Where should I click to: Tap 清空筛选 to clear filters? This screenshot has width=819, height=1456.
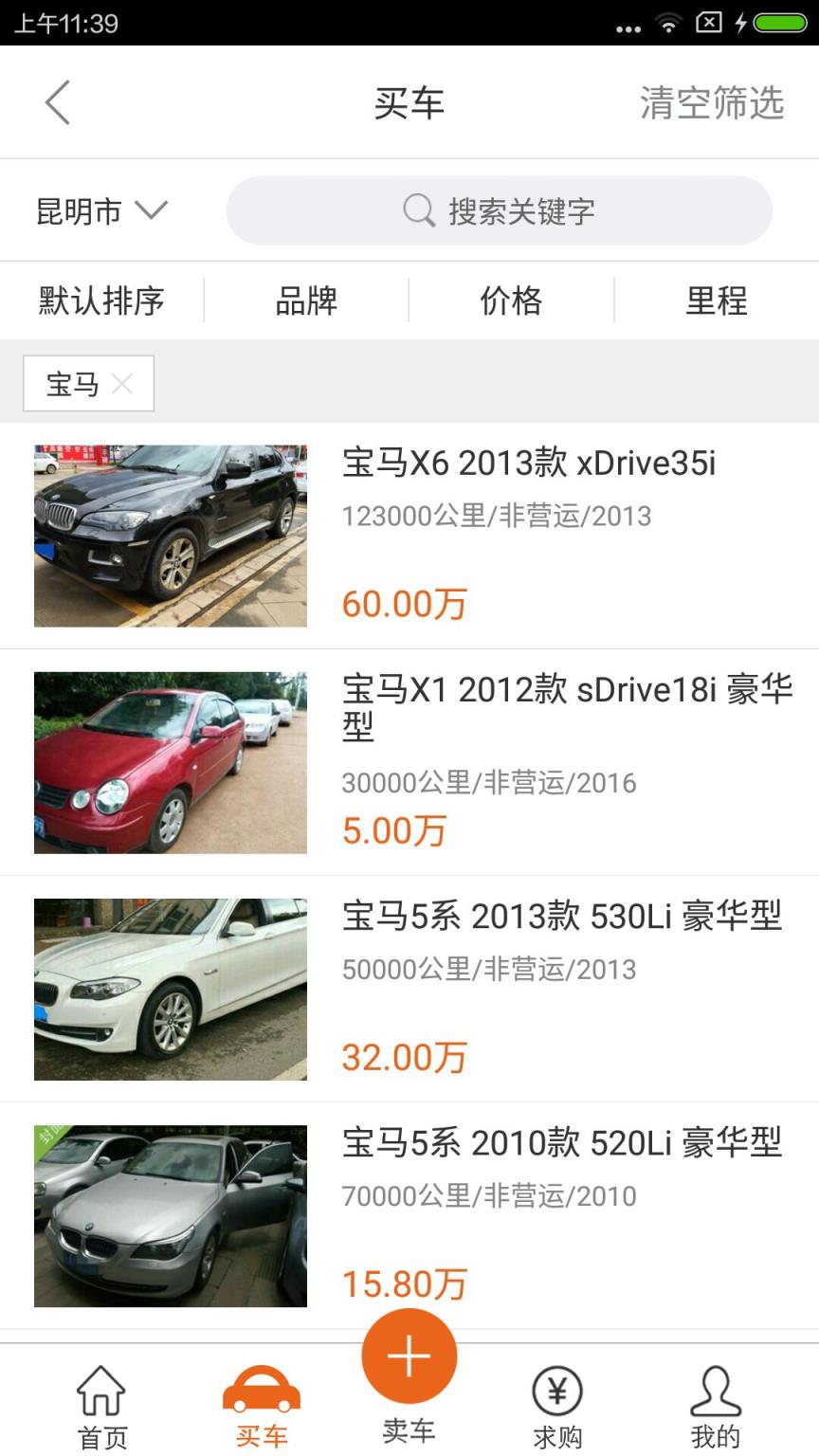[x=710, y=102]
